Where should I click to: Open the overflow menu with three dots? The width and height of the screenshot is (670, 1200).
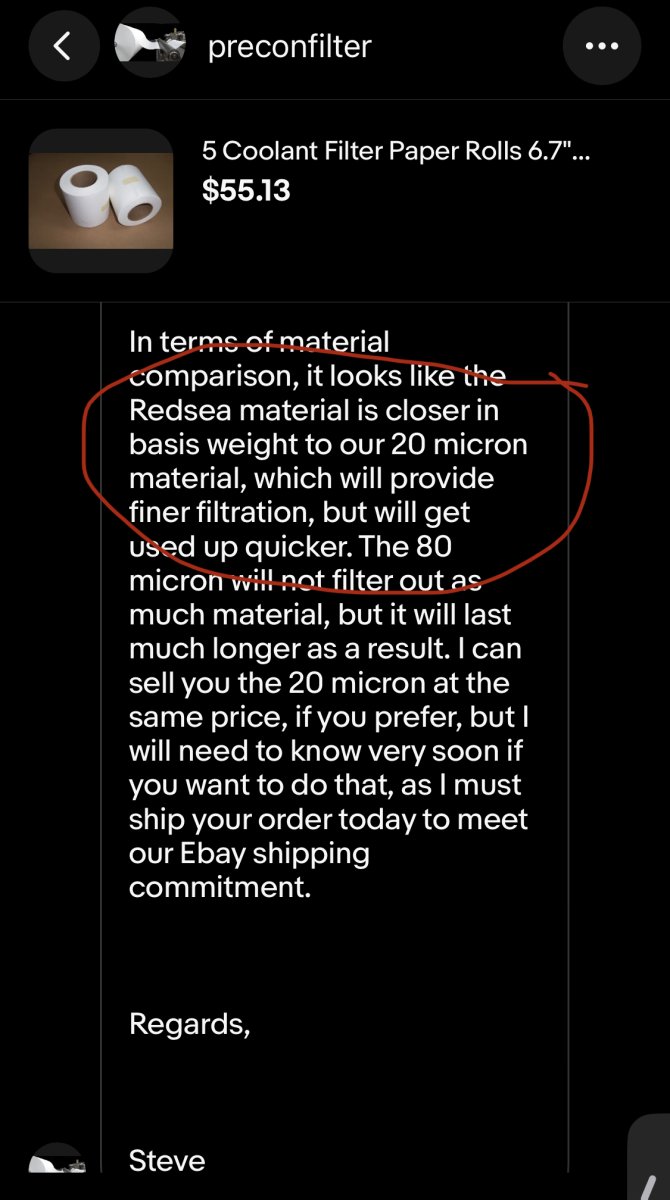(601, 46)
